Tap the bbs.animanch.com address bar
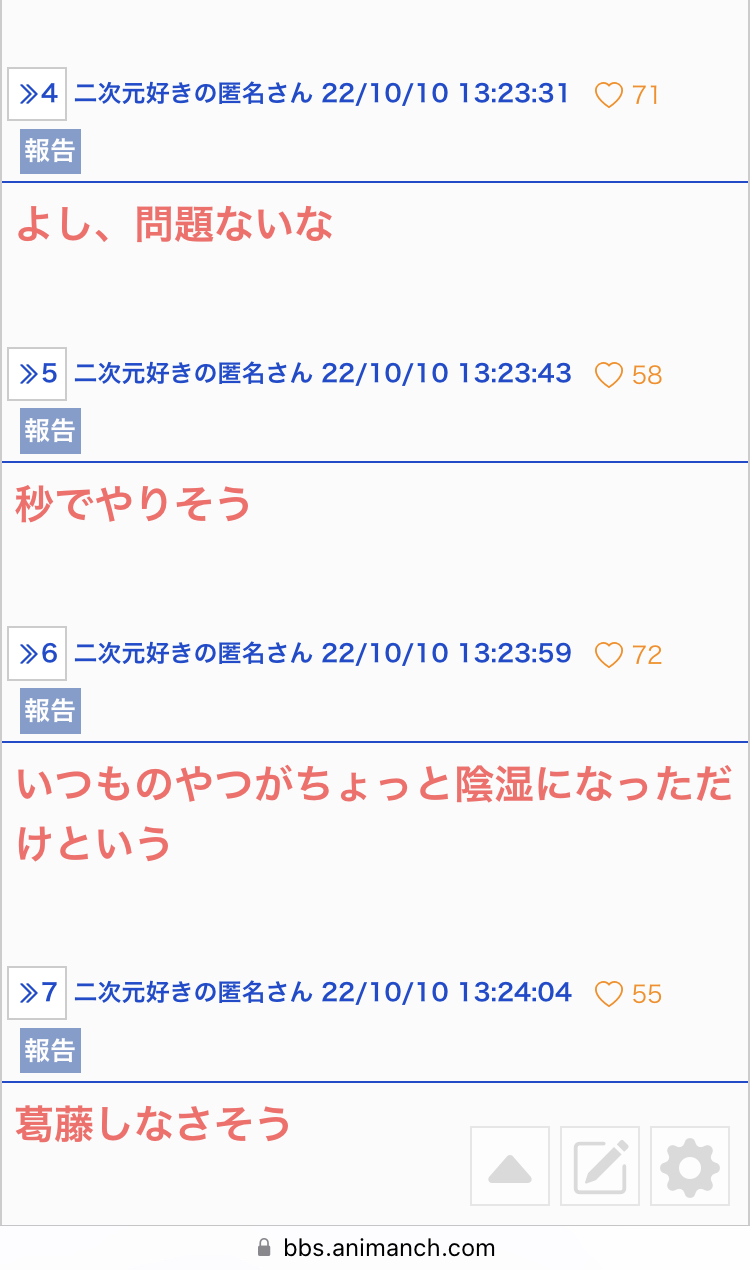 tap(375, 1247)
